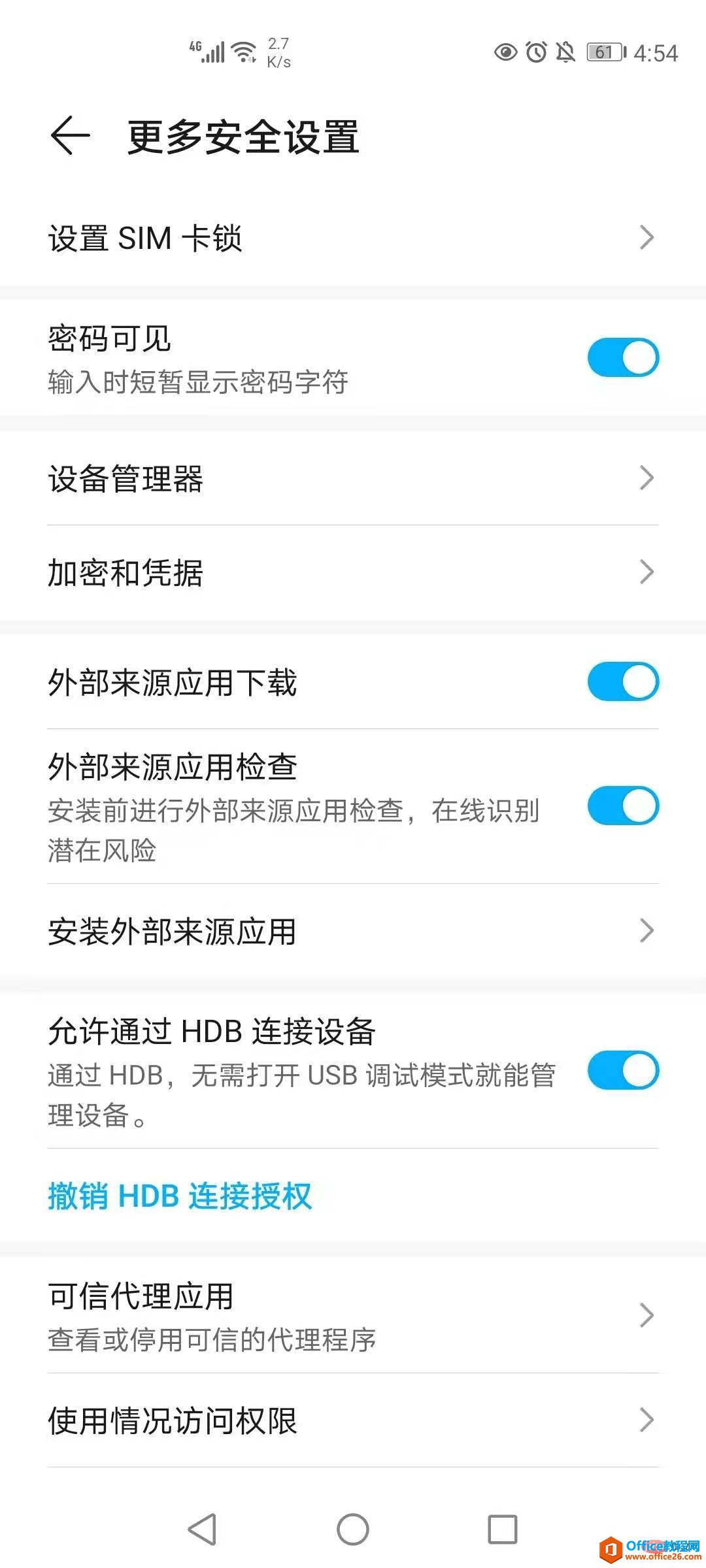This screenshot has height=1568, width=706.
Task: Tap 撤销 HDB 连接授权
Action: pos(180,1196)
